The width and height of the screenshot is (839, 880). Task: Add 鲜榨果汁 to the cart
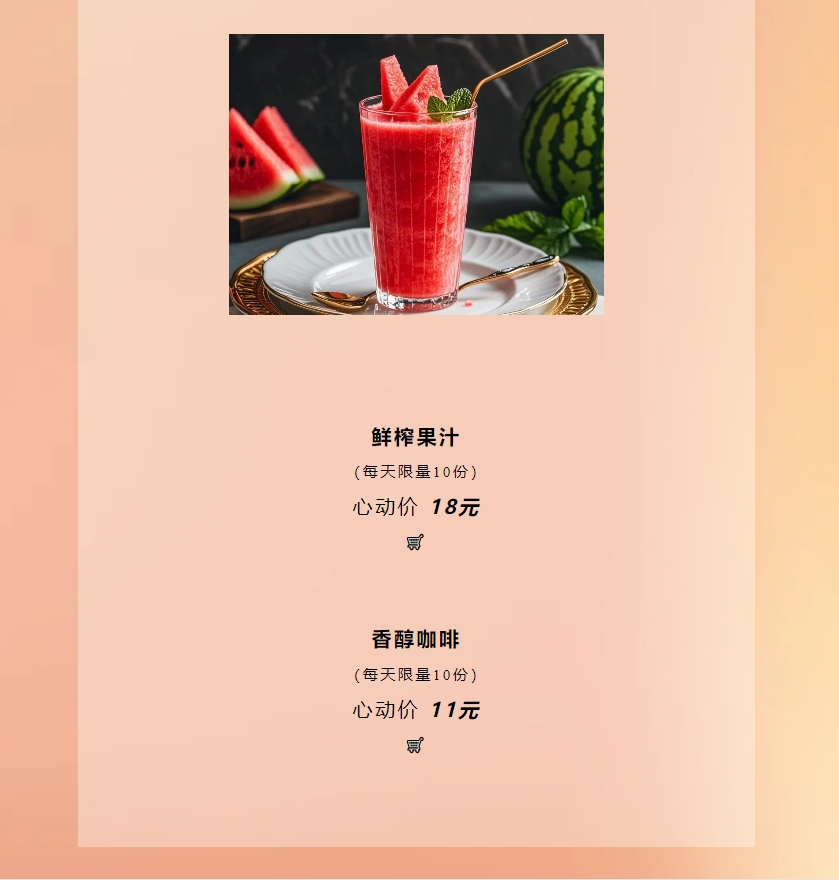pos(415,542)
